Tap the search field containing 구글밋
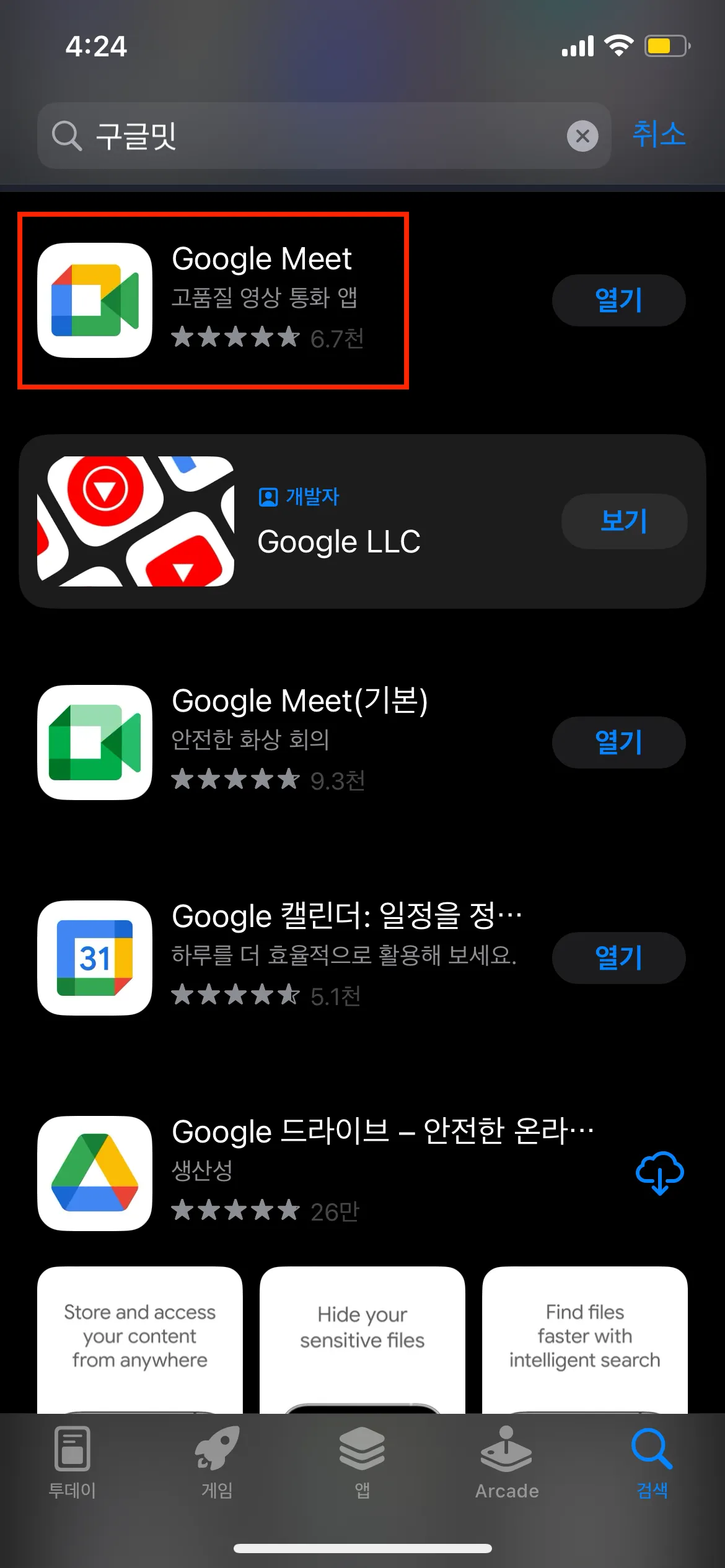725x1568 pixels. tap(310, 136)
